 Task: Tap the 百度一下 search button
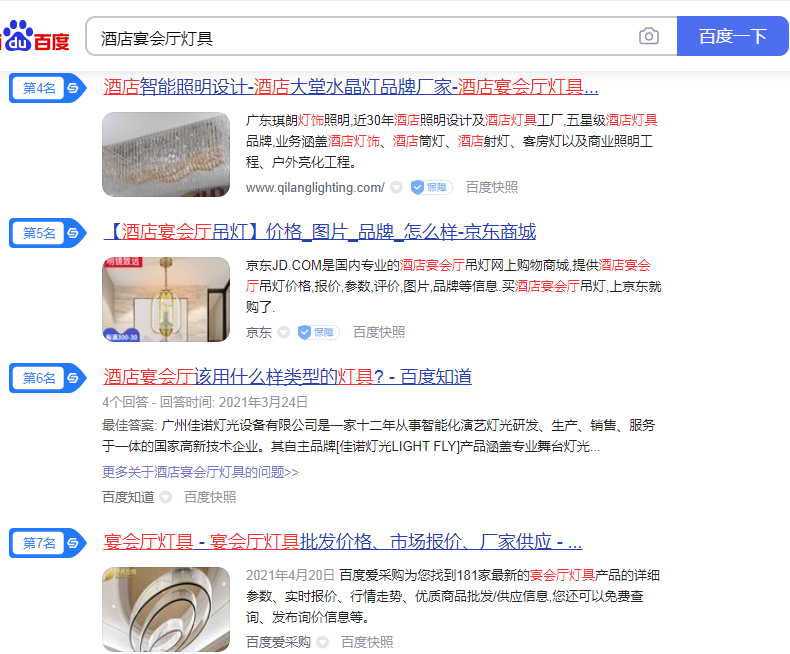[x=732, y=37]
